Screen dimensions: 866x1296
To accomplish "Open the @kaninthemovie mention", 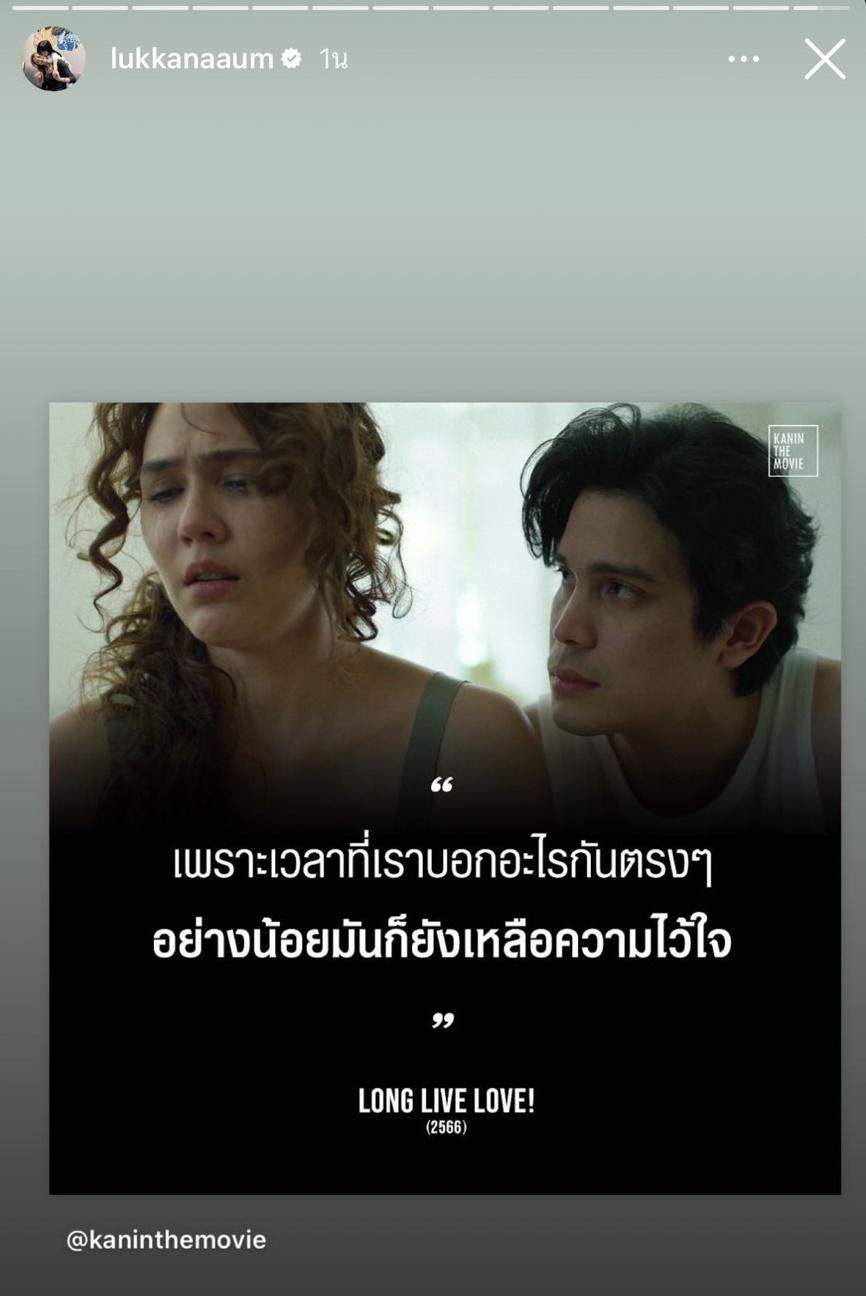I will point(166,1240).
